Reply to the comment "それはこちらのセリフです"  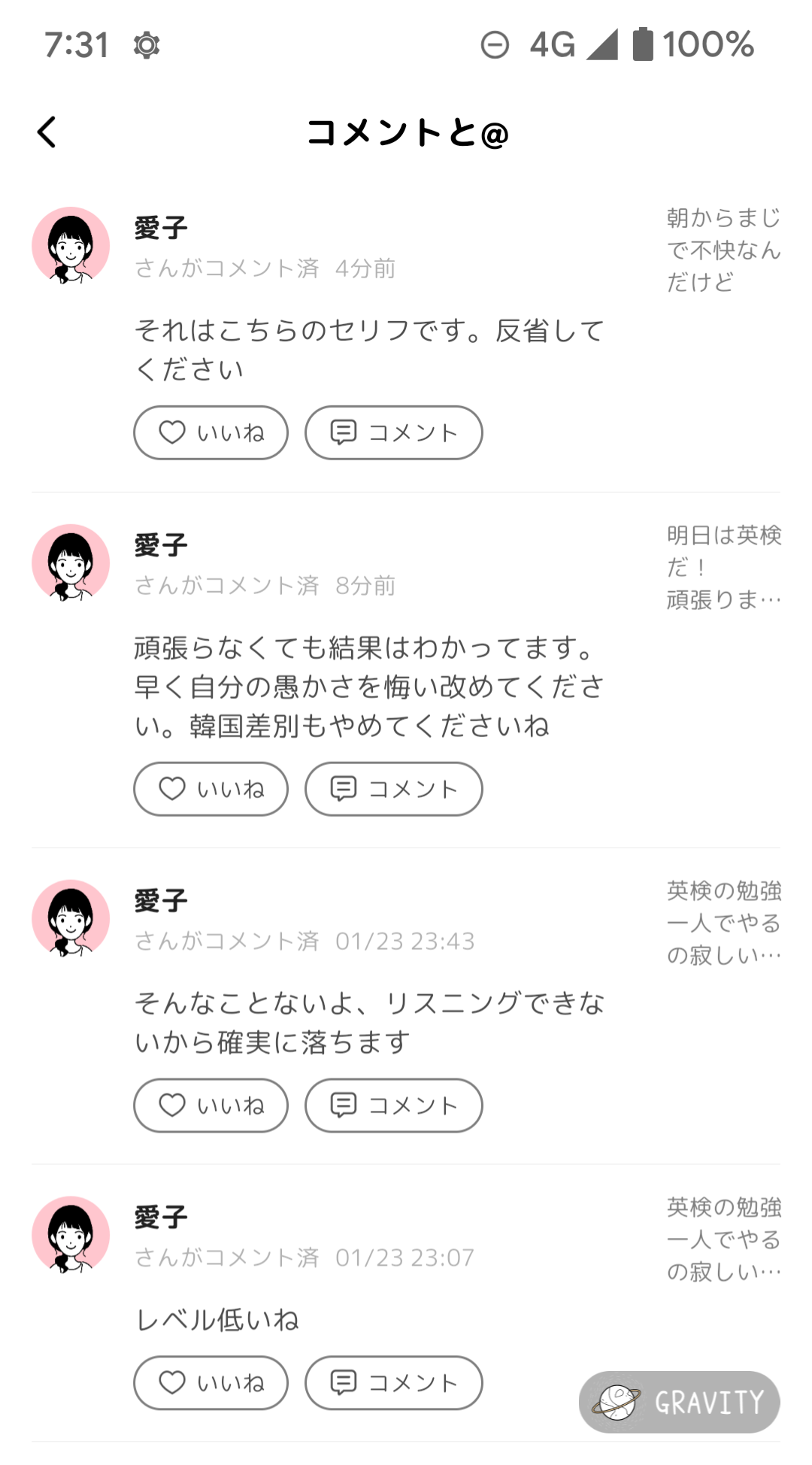pyautogui.click(x=393, y=432)
